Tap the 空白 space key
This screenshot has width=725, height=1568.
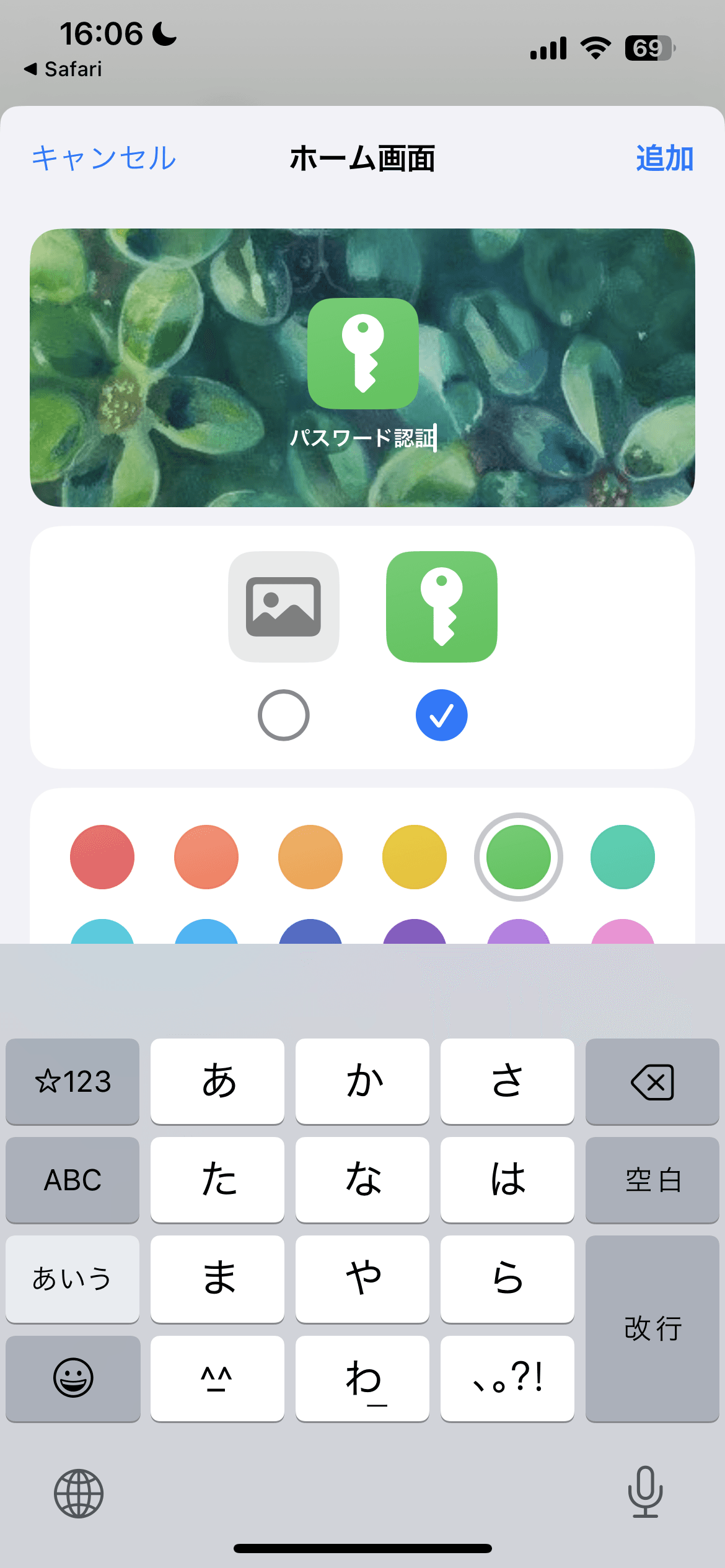coord(652,1180)
